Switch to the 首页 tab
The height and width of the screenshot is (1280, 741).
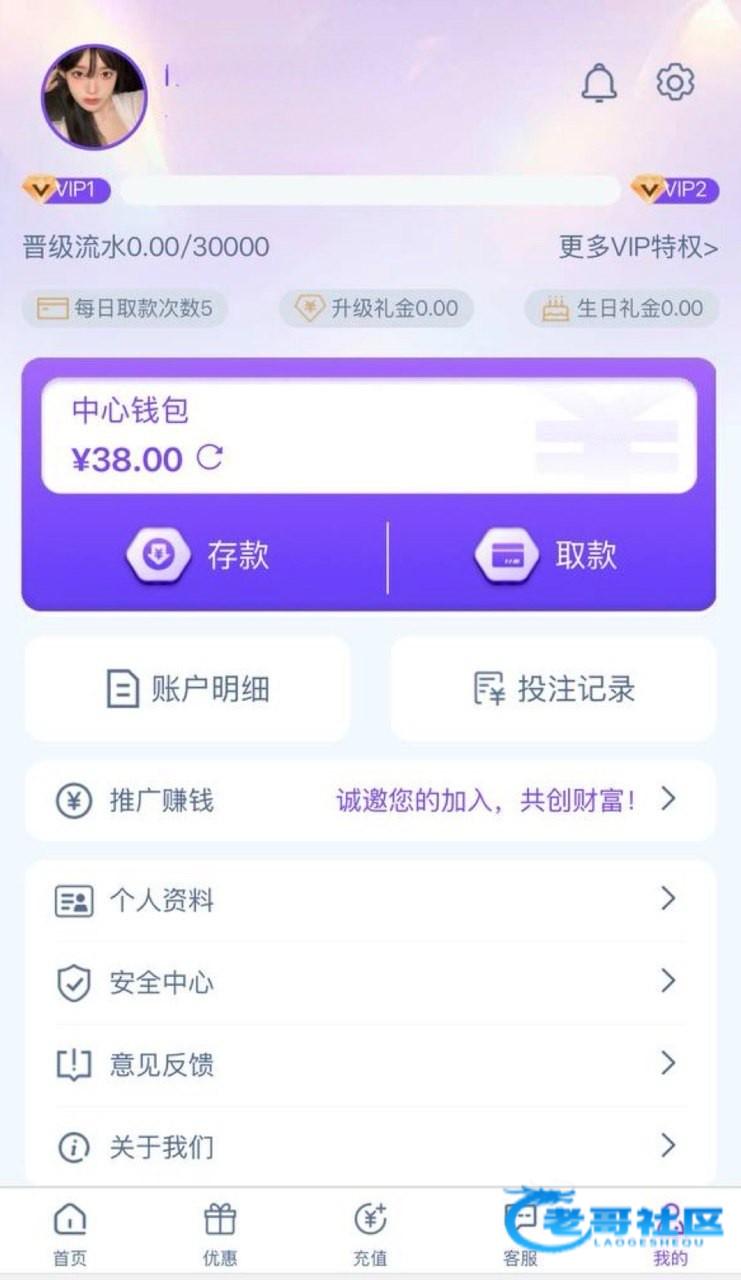click(70, 1234)
